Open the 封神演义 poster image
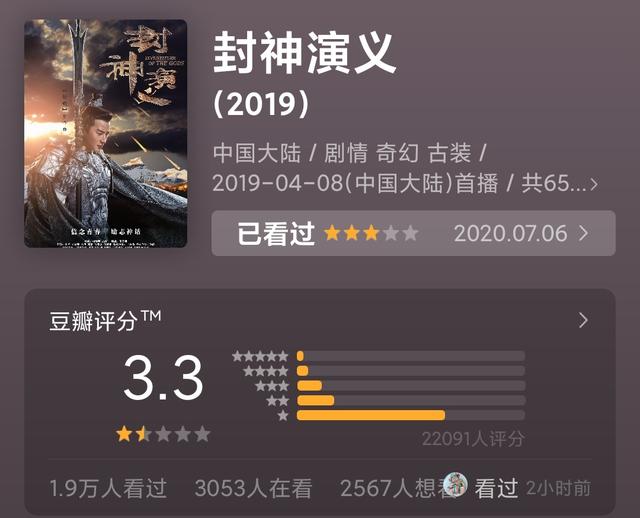The height and width of the screenshot is (518, 640). [x=105, y=134]
